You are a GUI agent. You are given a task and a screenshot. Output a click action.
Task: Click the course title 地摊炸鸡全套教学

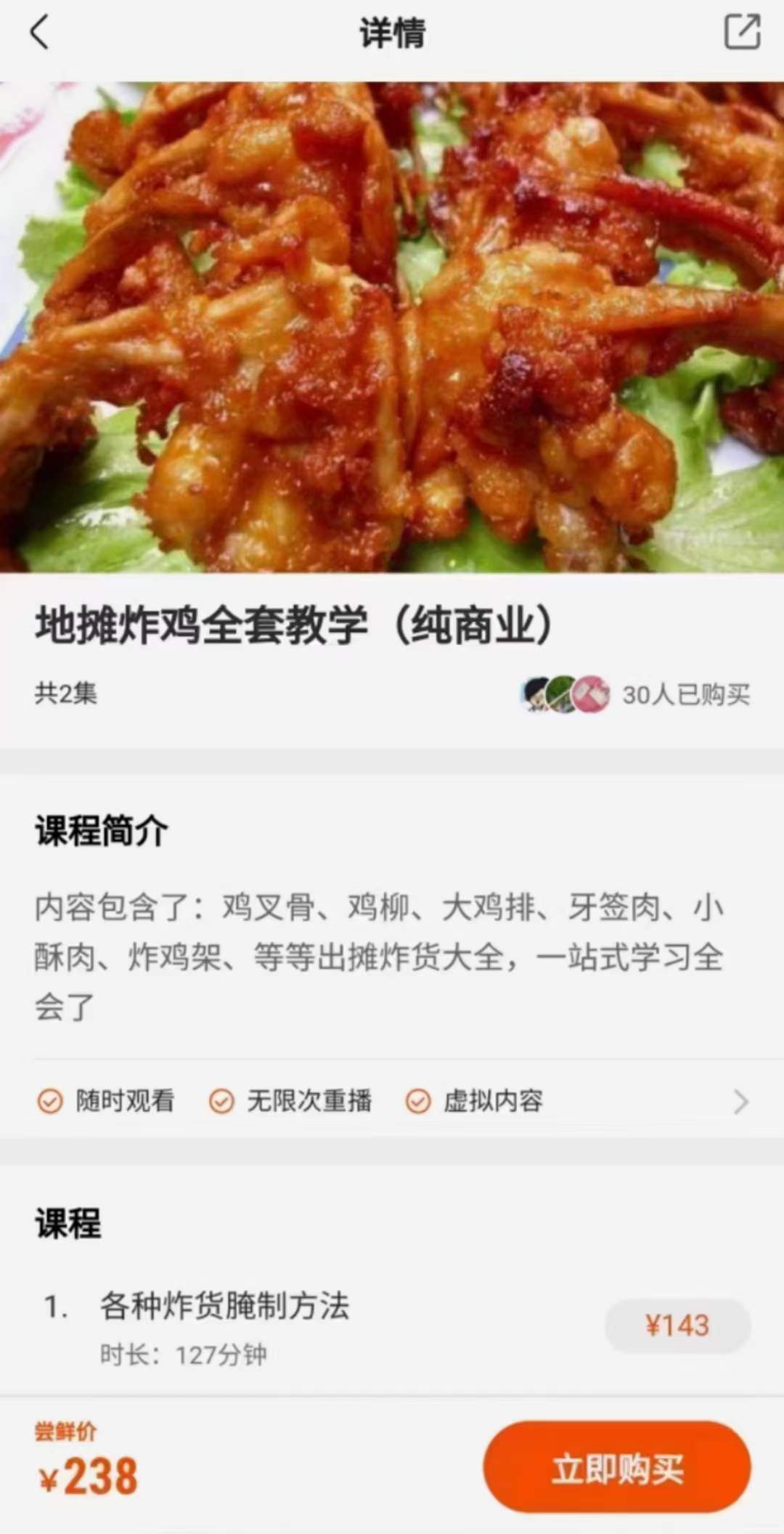click(294, 626)
